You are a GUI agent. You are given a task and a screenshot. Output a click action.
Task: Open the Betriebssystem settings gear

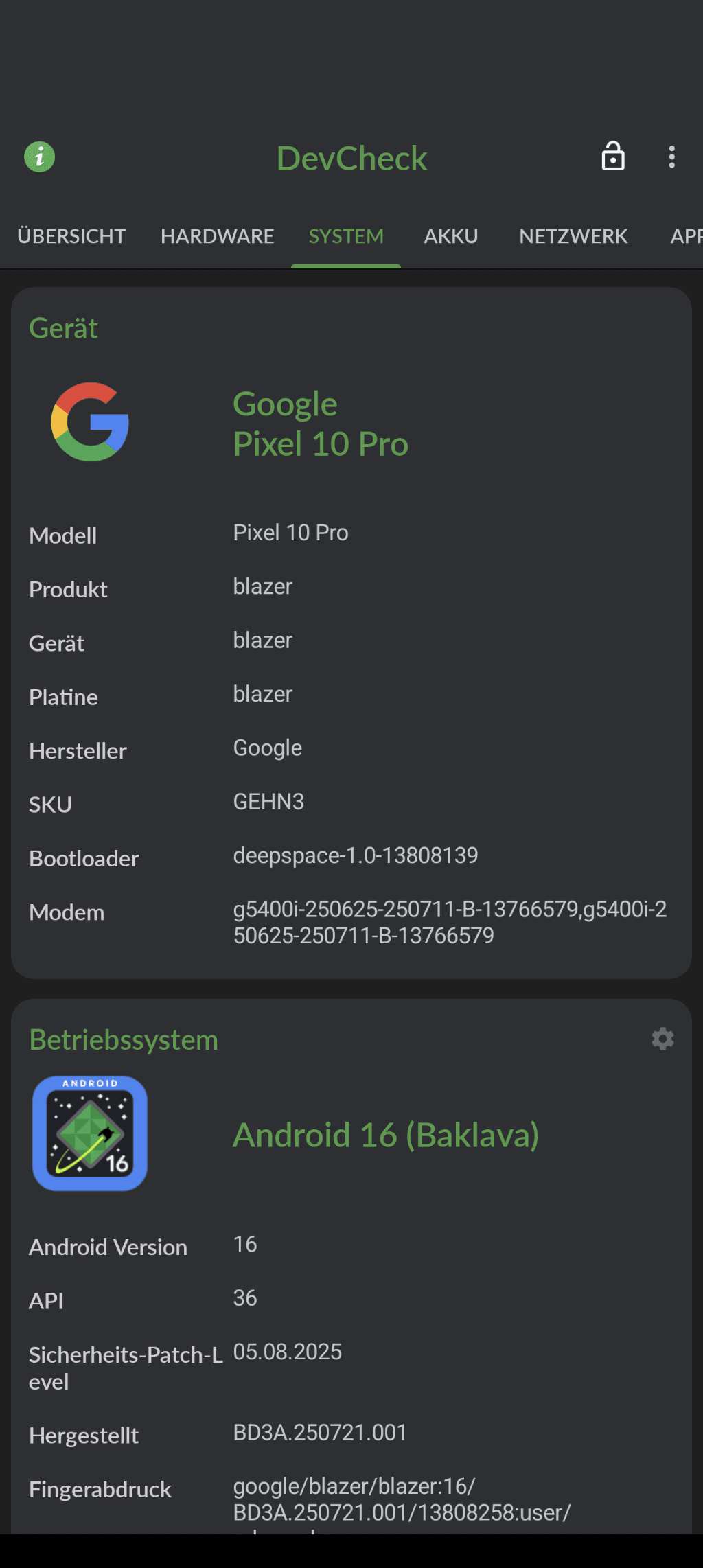pyautogui.click(x=662, y=1039)
